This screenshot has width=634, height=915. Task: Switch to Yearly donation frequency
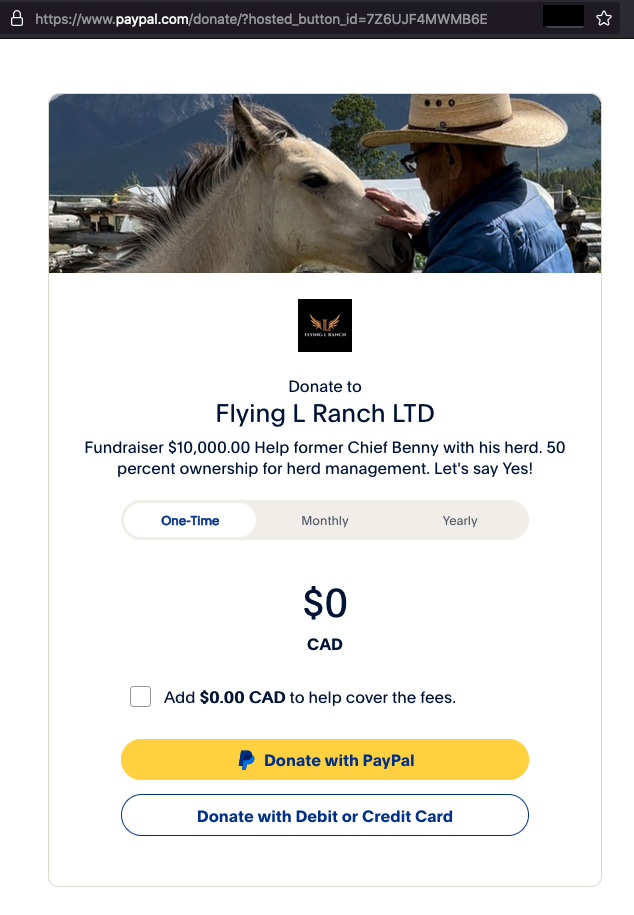(460, 520)
